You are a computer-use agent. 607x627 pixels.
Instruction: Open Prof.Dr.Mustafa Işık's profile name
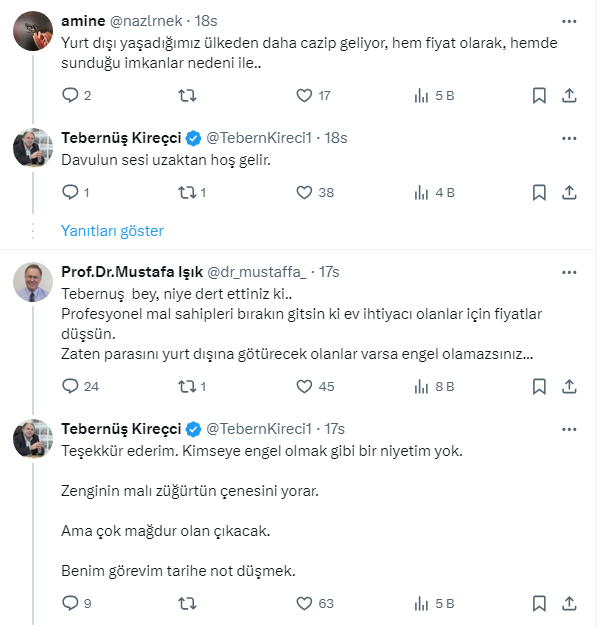click(x=132, y=272)
